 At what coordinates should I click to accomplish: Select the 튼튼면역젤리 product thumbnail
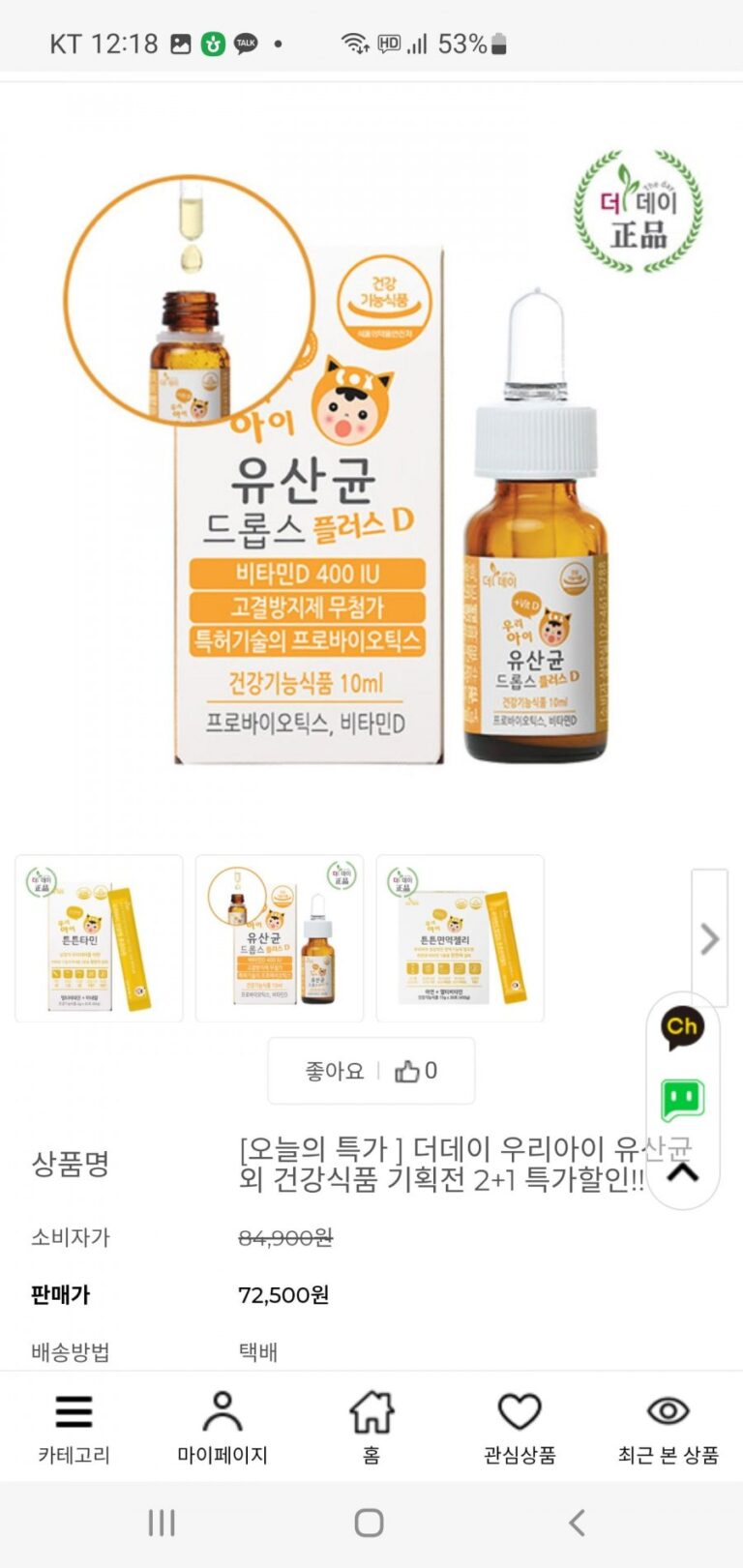pyautogui.click(x=460, y=937)
